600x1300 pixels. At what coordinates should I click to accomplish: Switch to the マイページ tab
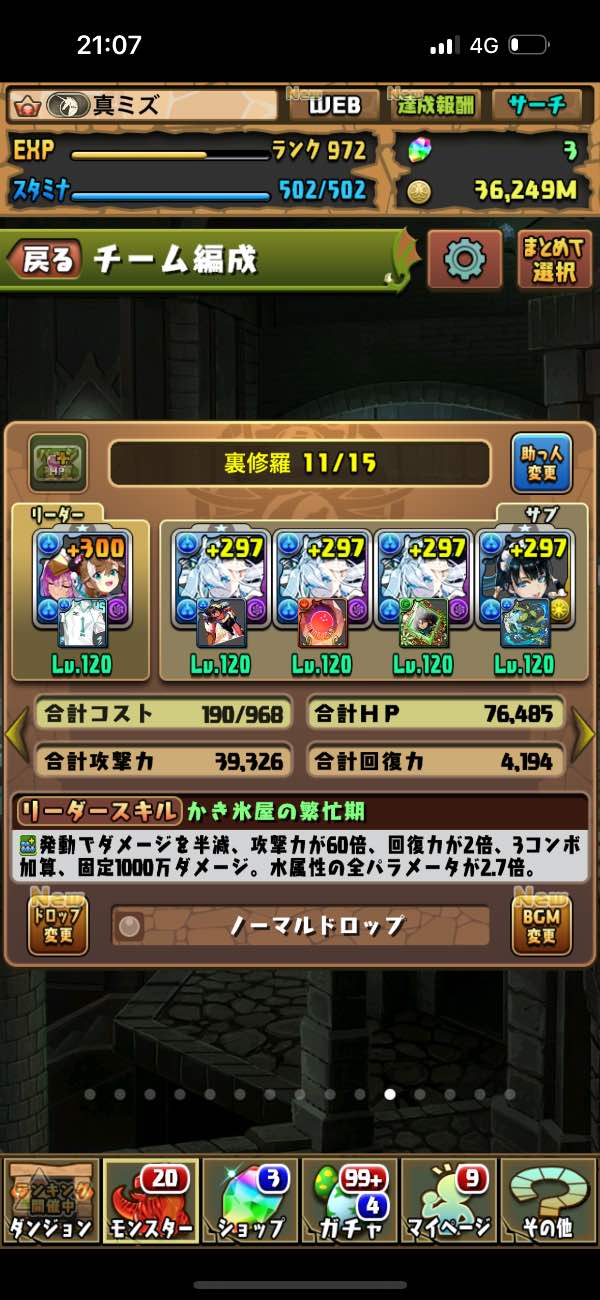point(449,1200)
